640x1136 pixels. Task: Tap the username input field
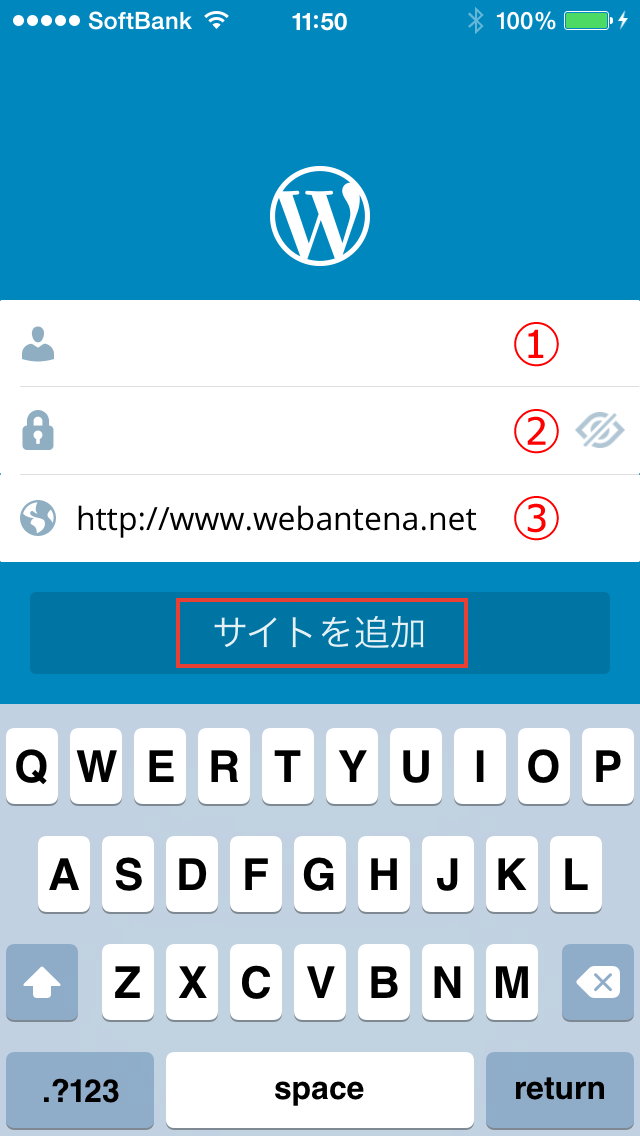[320, 343]
